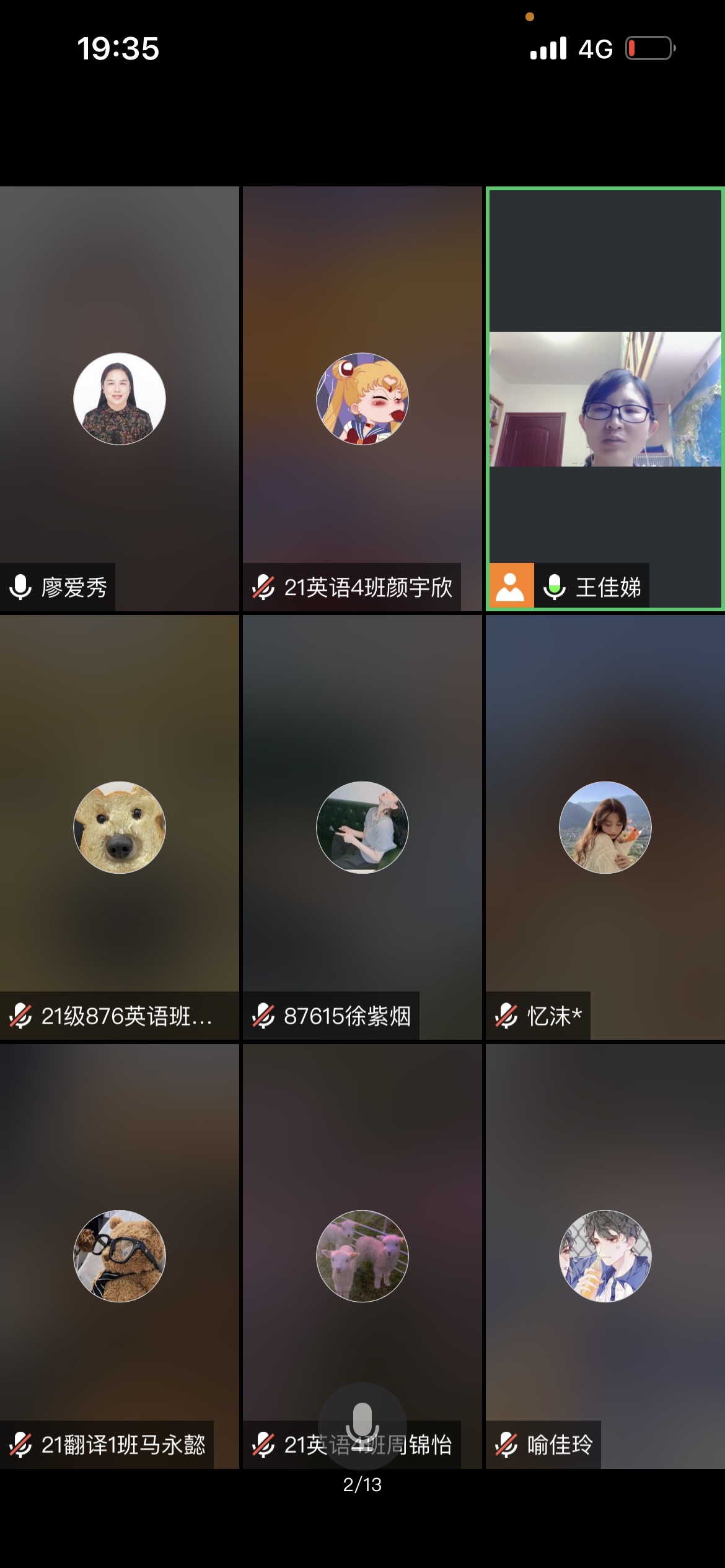The width and height of the screenshot is (725, 1568).
Task: Select the 21英语4班颜宇欣 tile
Action: tap(362, 399)
